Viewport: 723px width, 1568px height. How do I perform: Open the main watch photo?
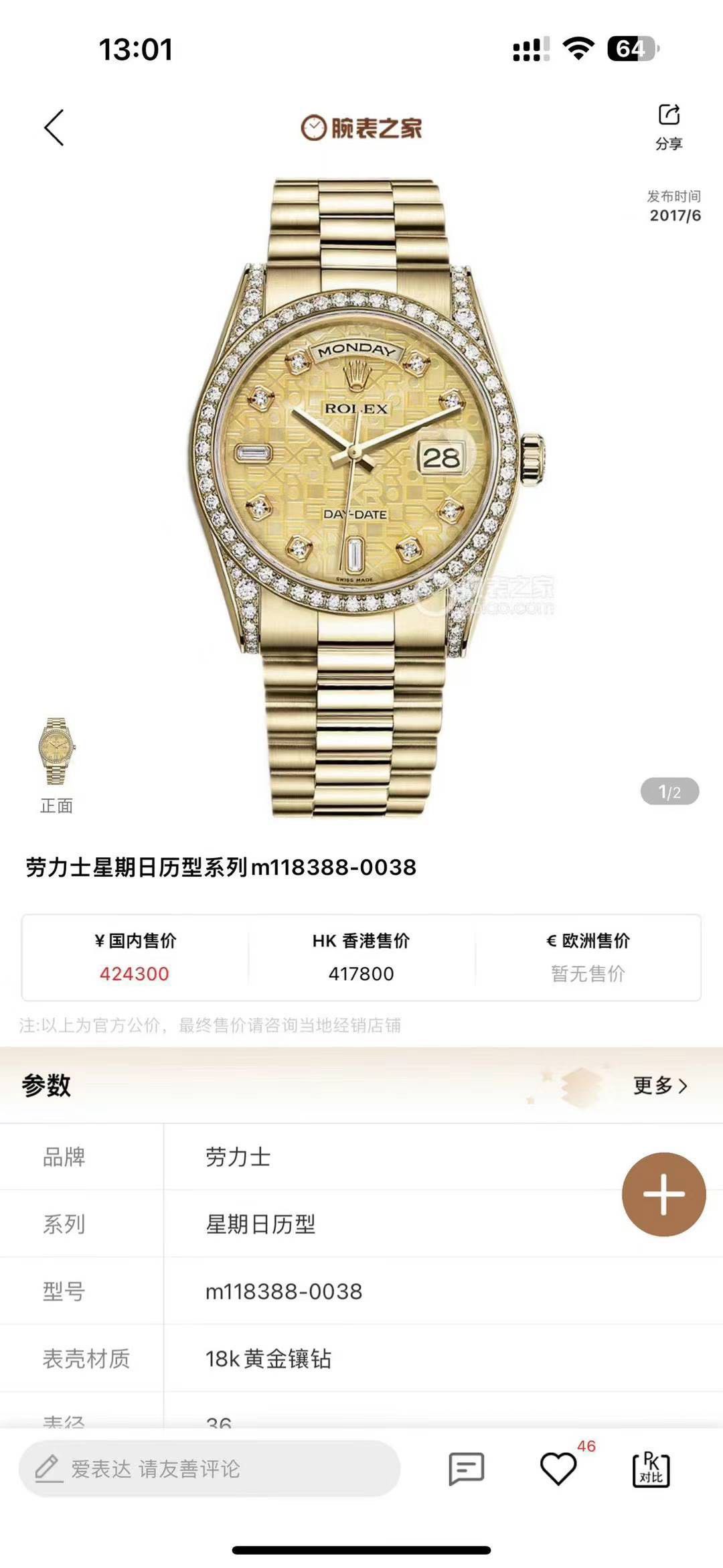364,497
